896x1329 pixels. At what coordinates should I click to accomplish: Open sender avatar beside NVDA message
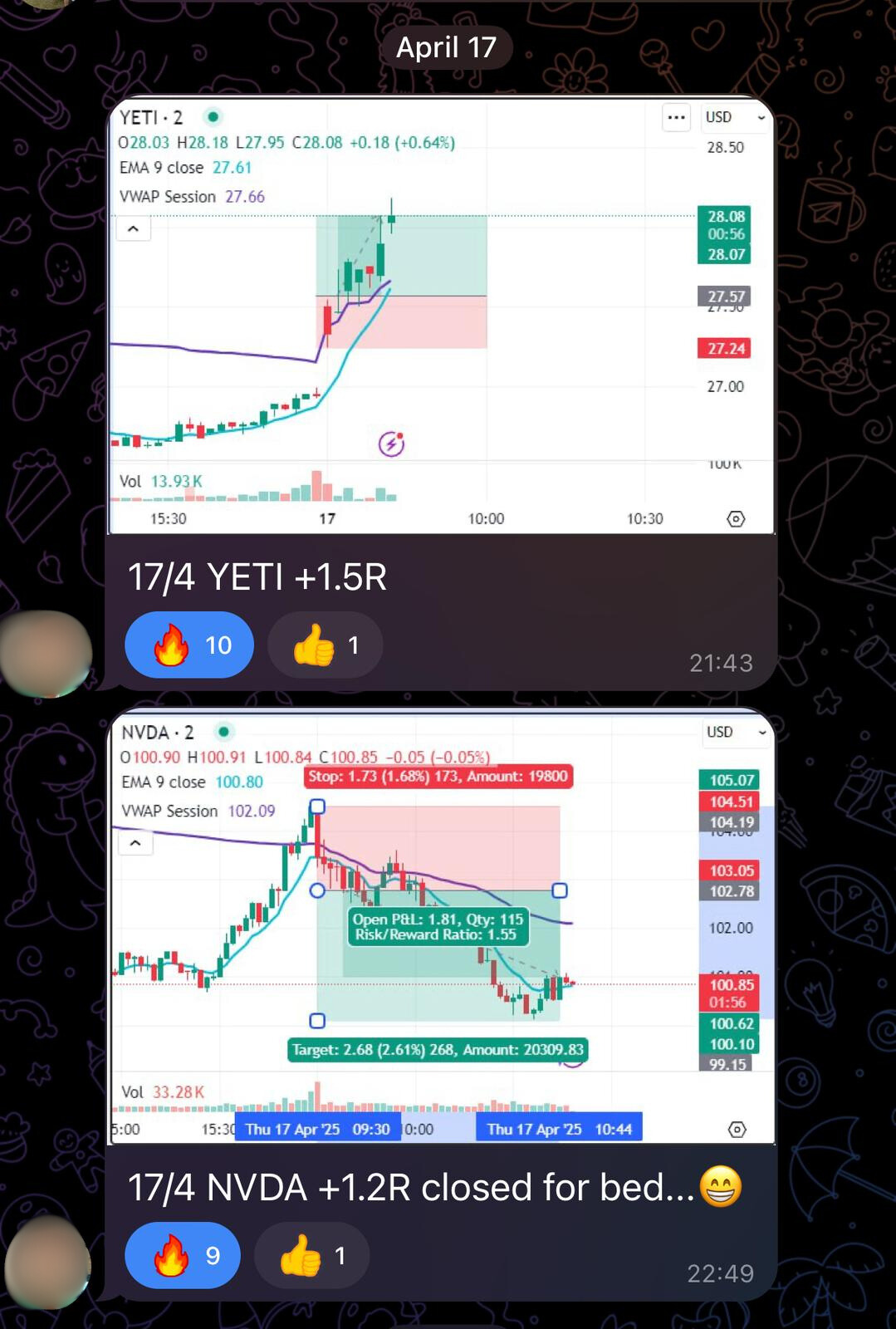pos(47,1263)
